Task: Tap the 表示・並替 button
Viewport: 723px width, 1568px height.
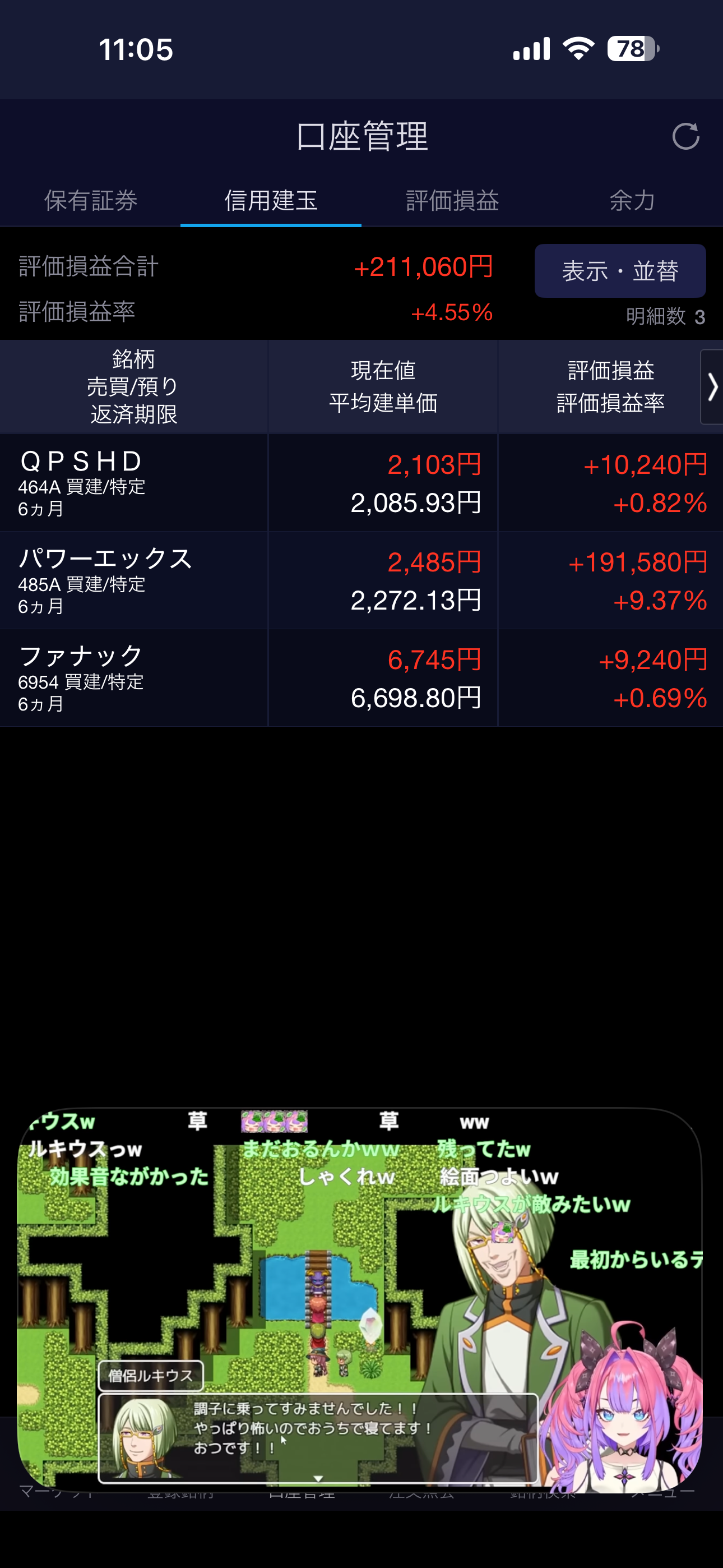Action: coord(619,271)
